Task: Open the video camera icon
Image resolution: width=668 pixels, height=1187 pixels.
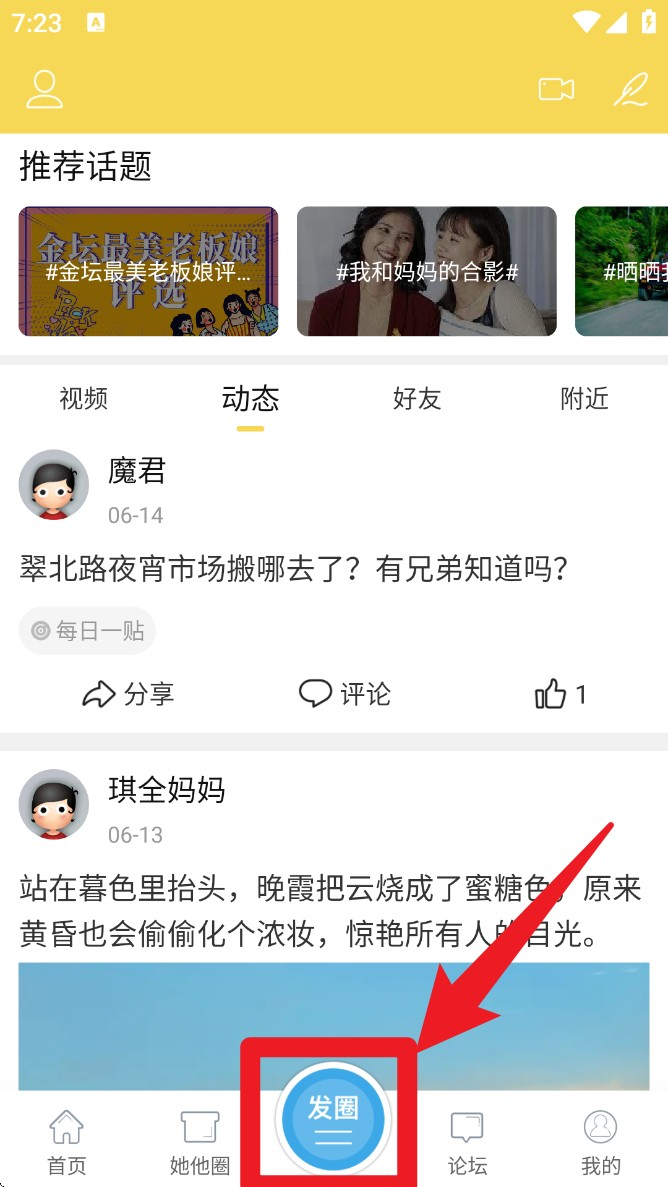Action: (556, 89)
